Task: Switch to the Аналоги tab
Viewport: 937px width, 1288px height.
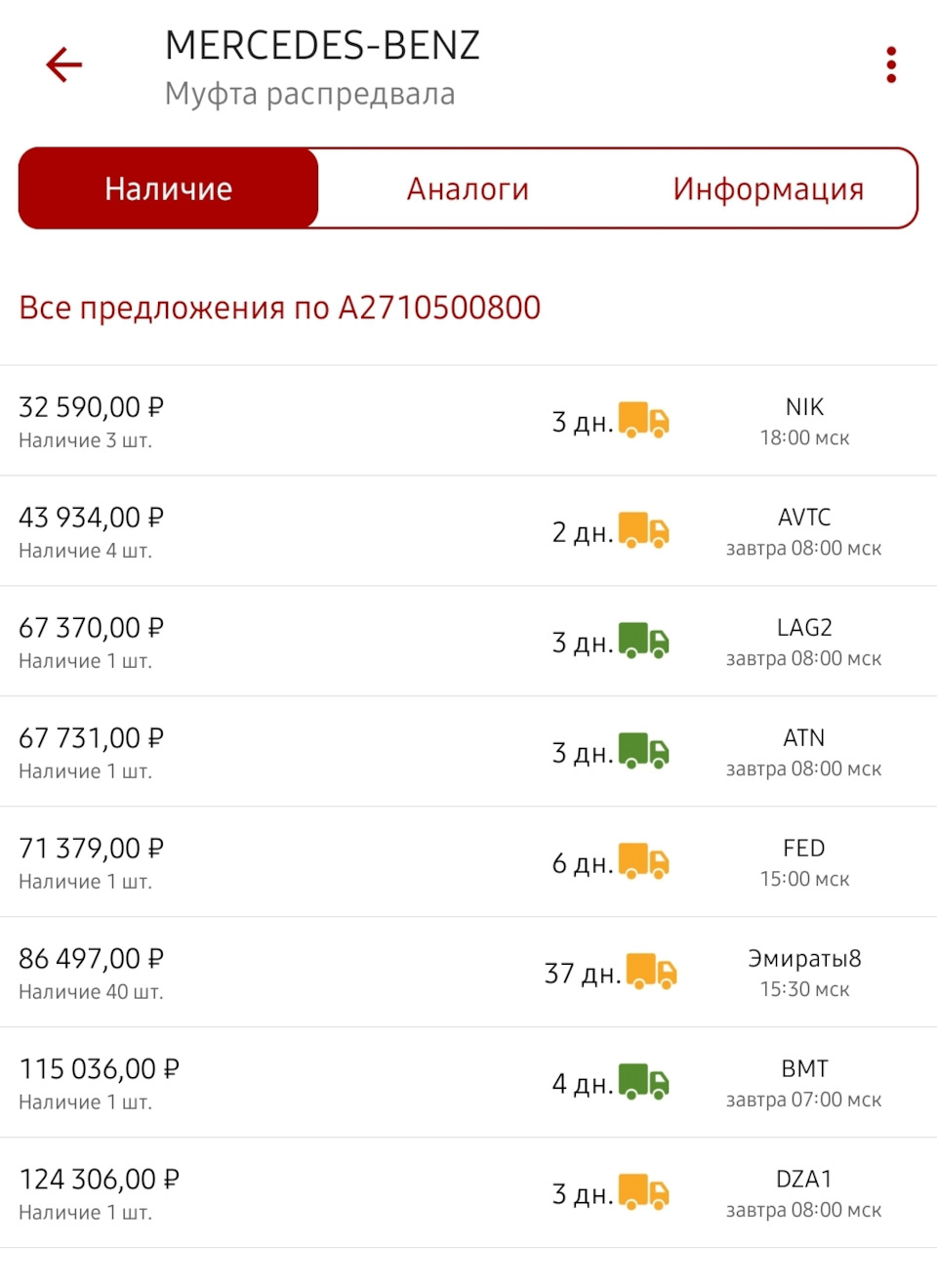Action: click(468, 188)
